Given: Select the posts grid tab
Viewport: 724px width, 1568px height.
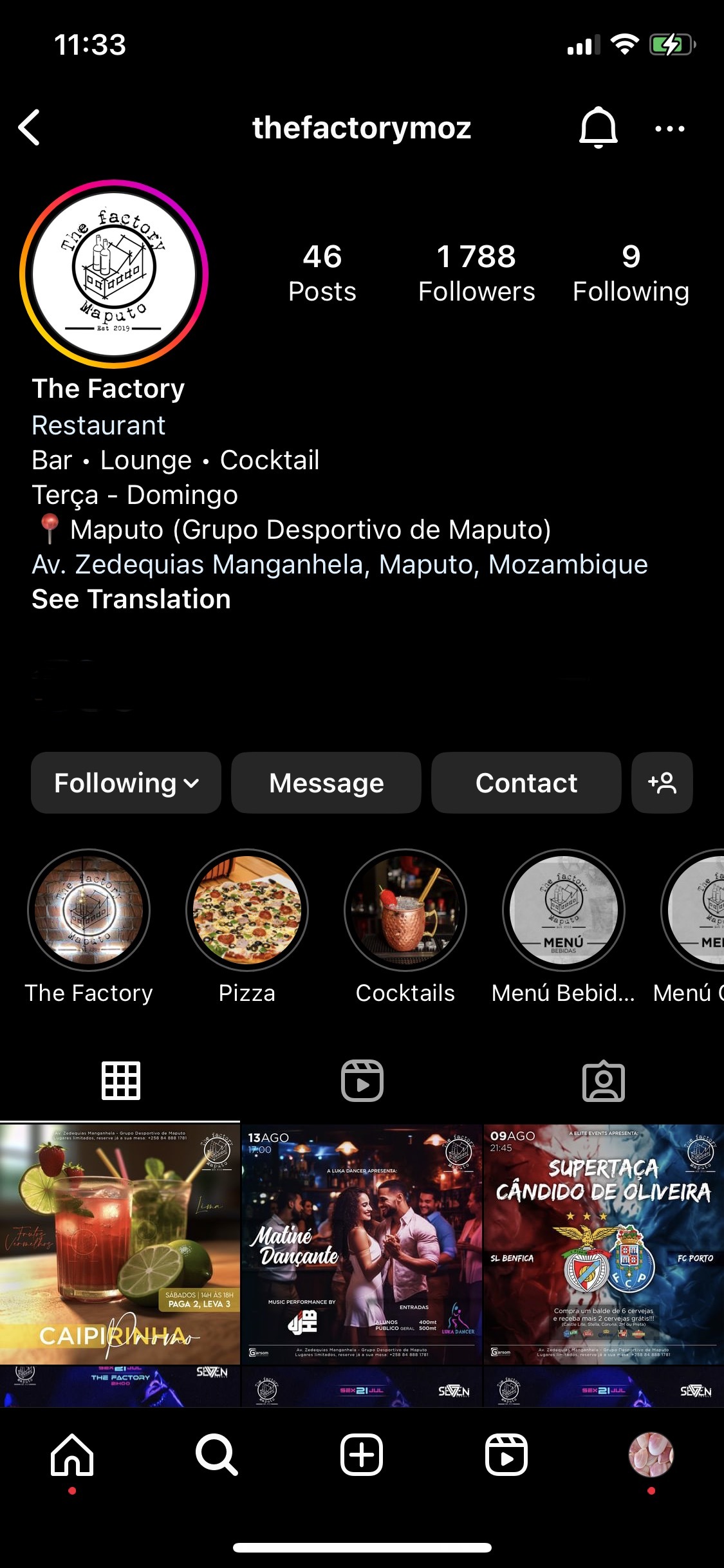Looking at the screenshot, I should [x=120, y=1081].
